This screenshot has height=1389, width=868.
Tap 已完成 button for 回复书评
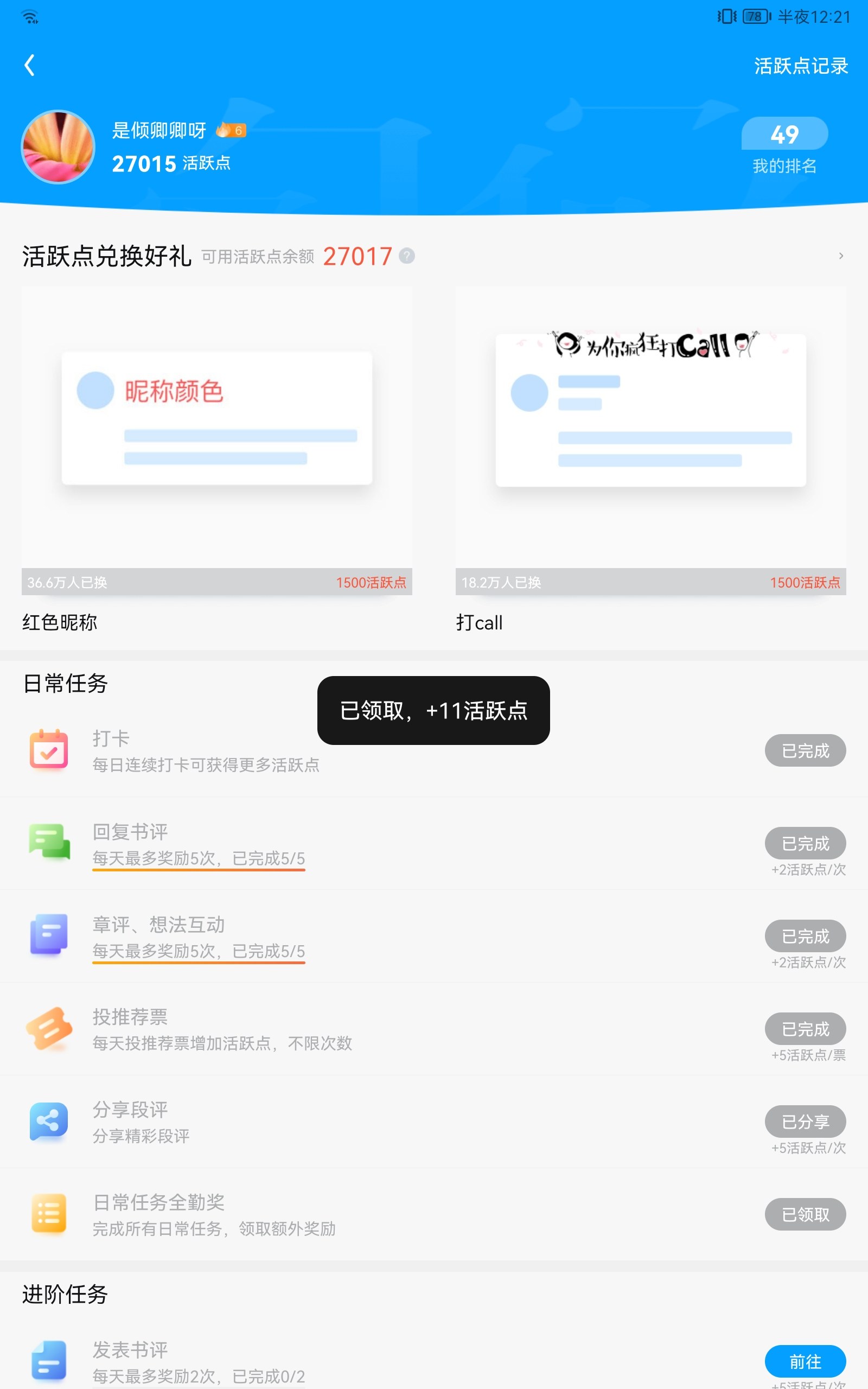805,843
